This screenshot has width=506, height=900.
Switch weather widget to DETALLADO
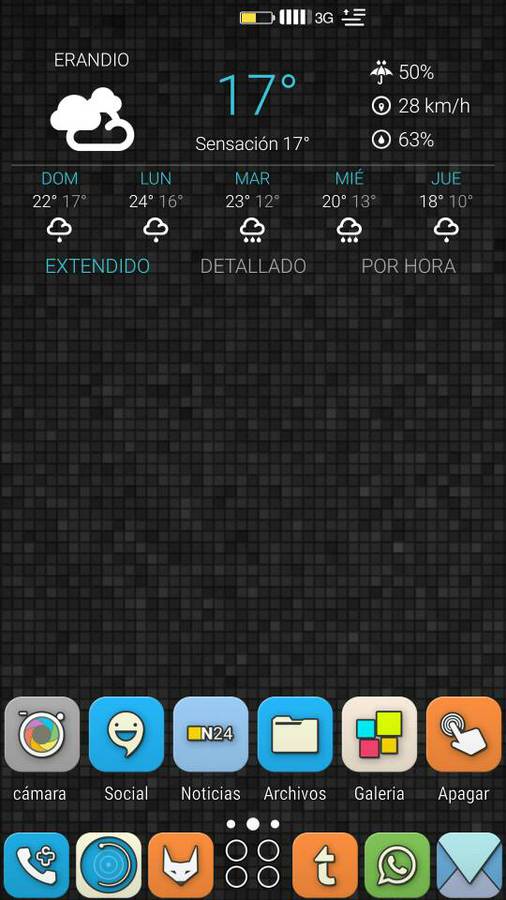click(253, 266)
